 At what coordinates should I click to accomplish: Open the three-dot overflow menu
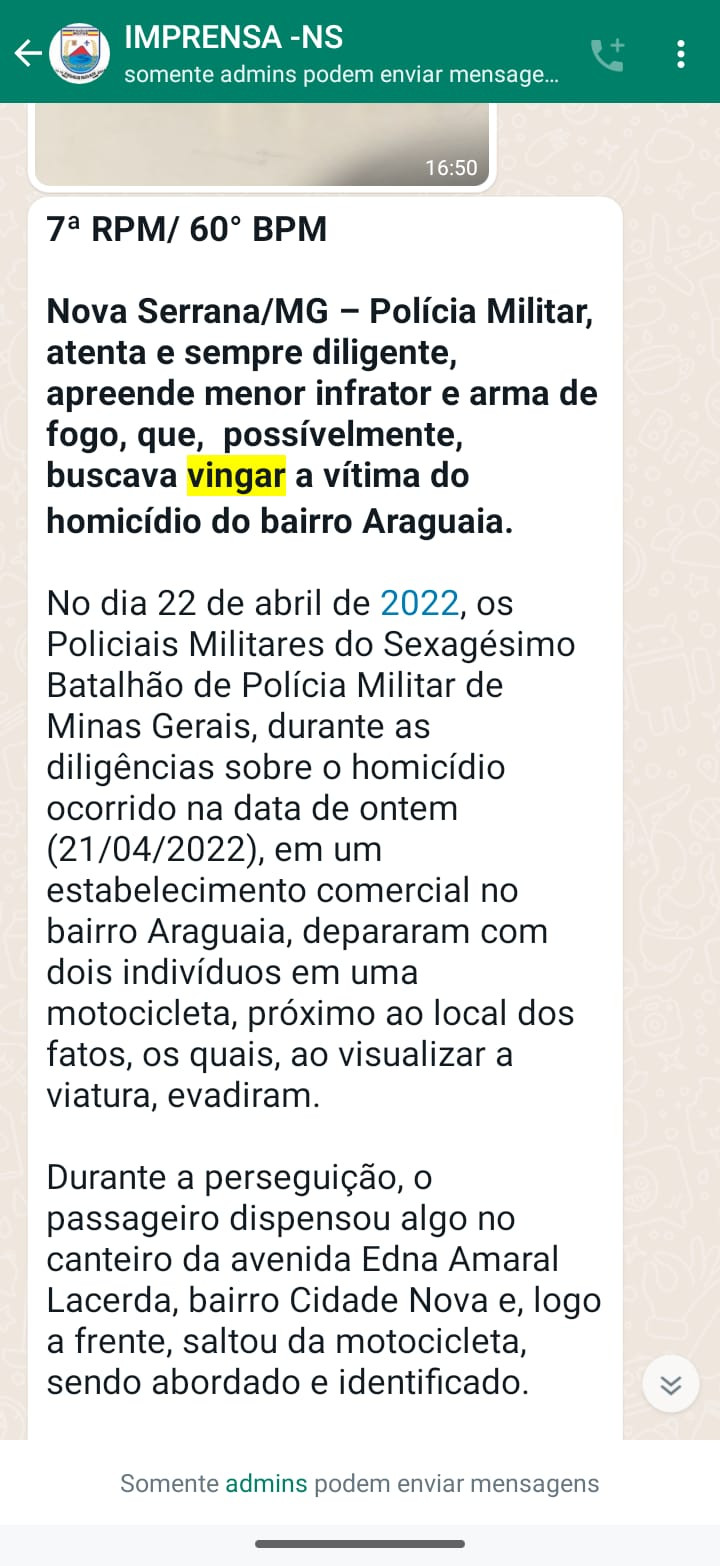[x=681, y=54]
